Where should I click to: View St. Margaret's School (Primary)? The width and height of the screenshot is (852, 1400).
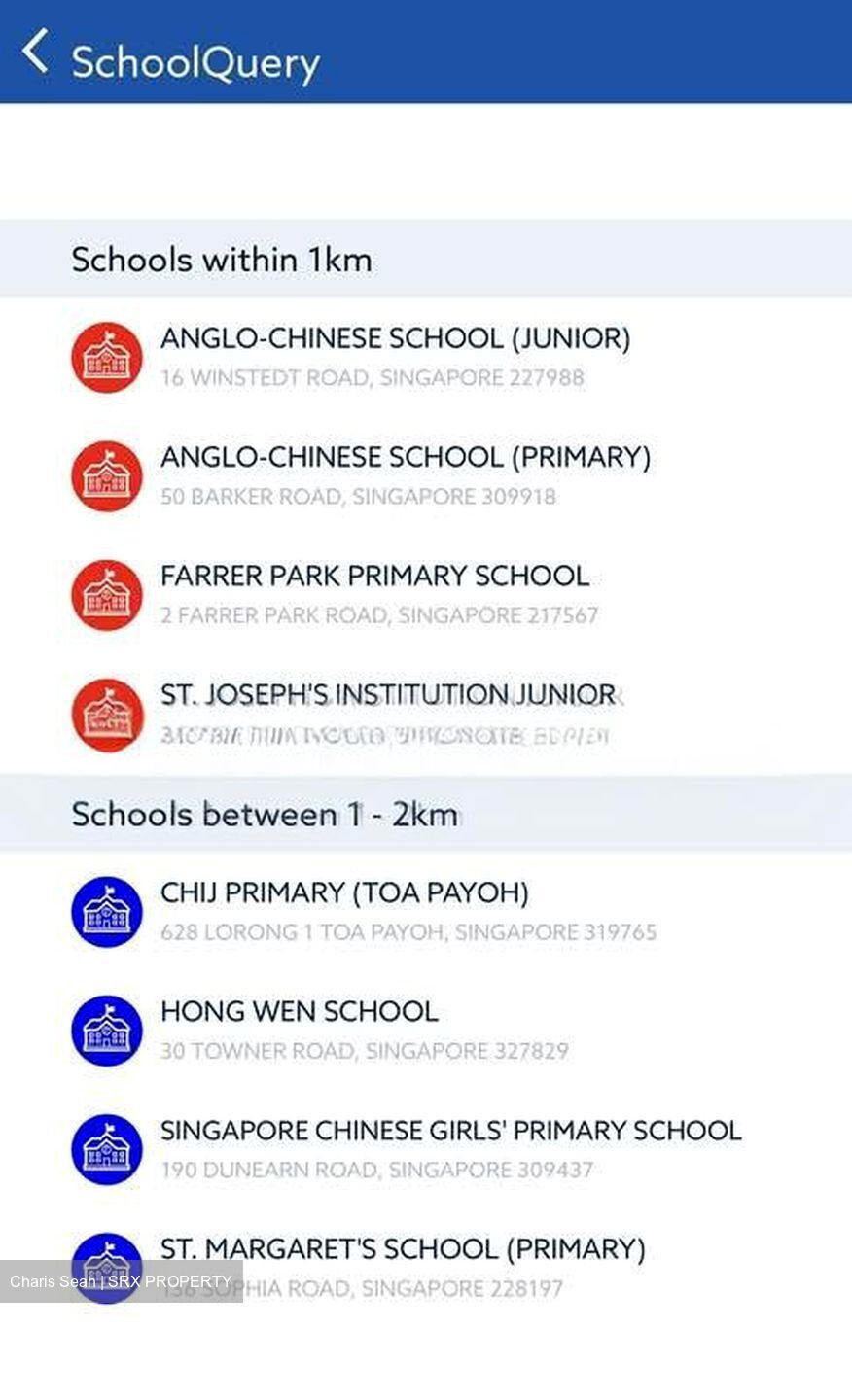[426, 1267]
